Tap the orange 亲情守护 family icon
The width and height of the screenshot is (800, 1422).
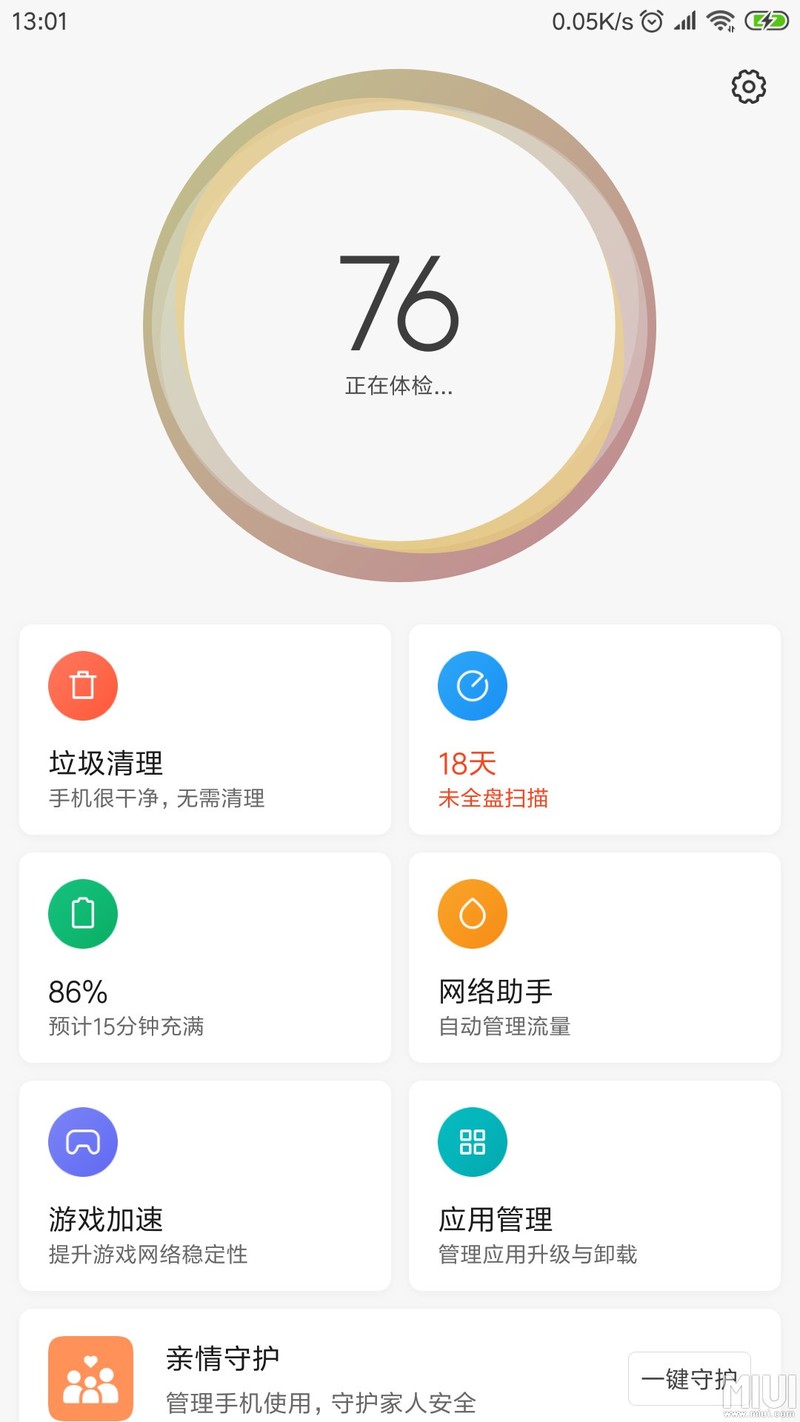click(x=91, y=1377)
